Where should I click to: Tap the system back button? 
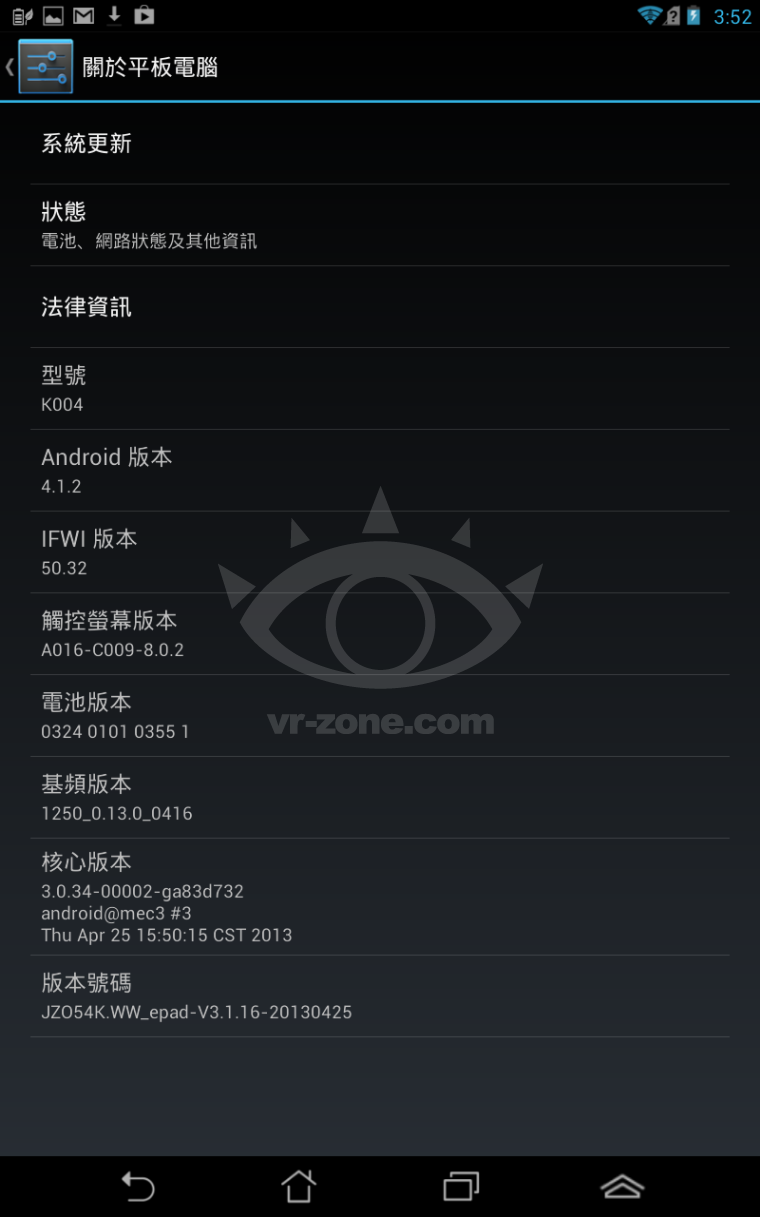tap(138, 1187)
